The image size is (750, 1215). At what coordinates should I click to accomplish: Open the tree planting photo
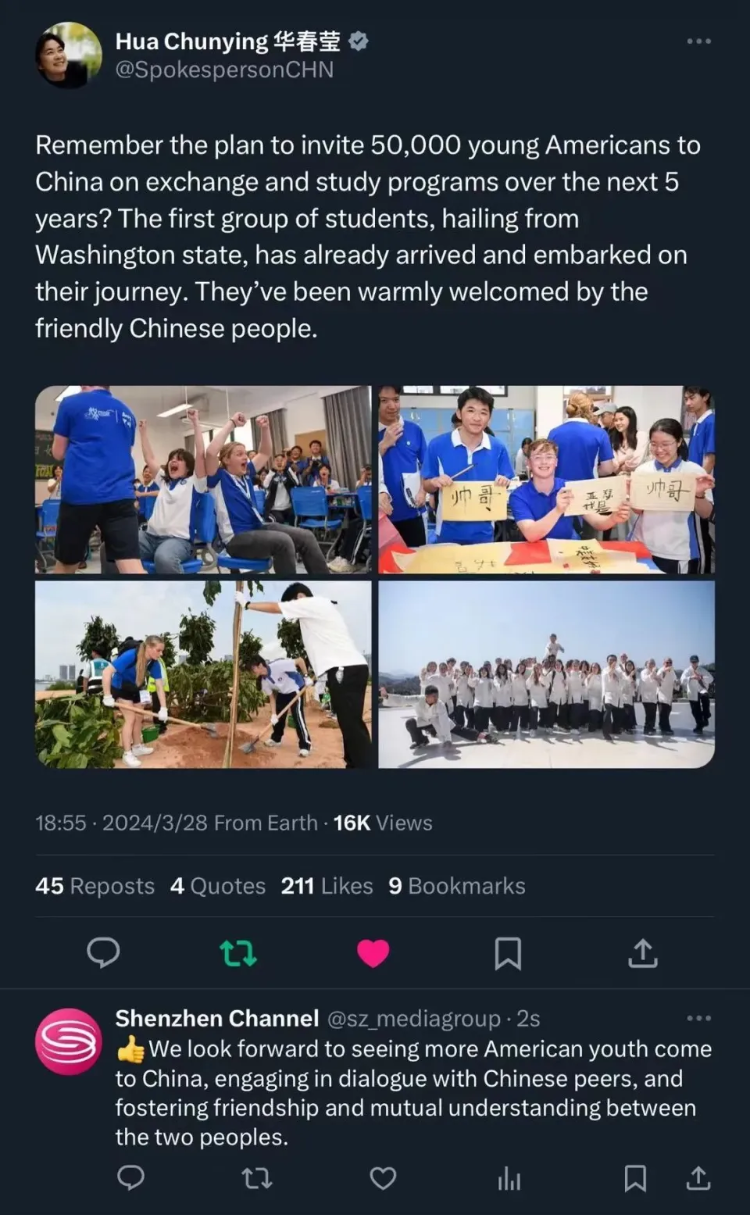[x=203, y=674]
